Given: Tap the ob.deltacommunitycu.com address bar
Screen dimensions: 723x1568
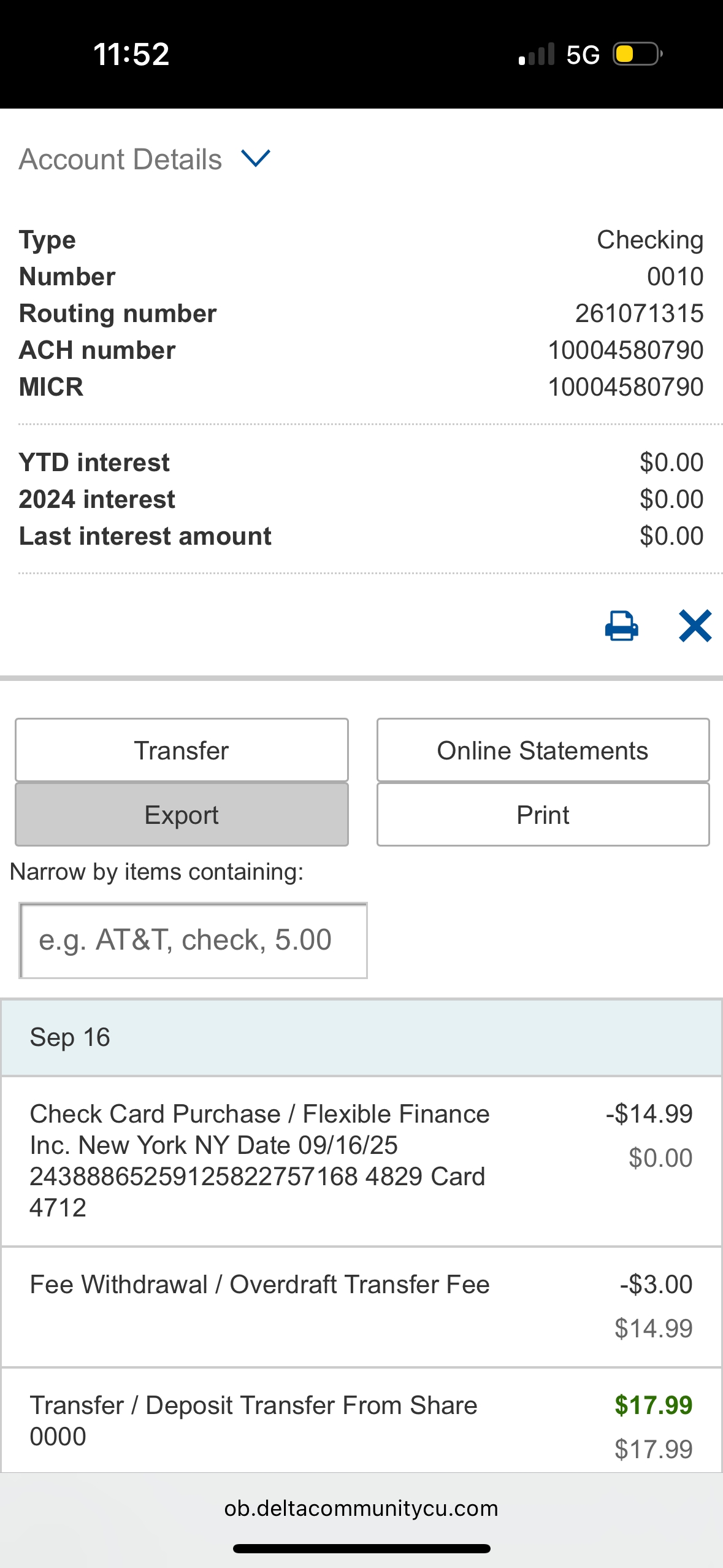Looking at the screenshot, I should (361, 1508).
